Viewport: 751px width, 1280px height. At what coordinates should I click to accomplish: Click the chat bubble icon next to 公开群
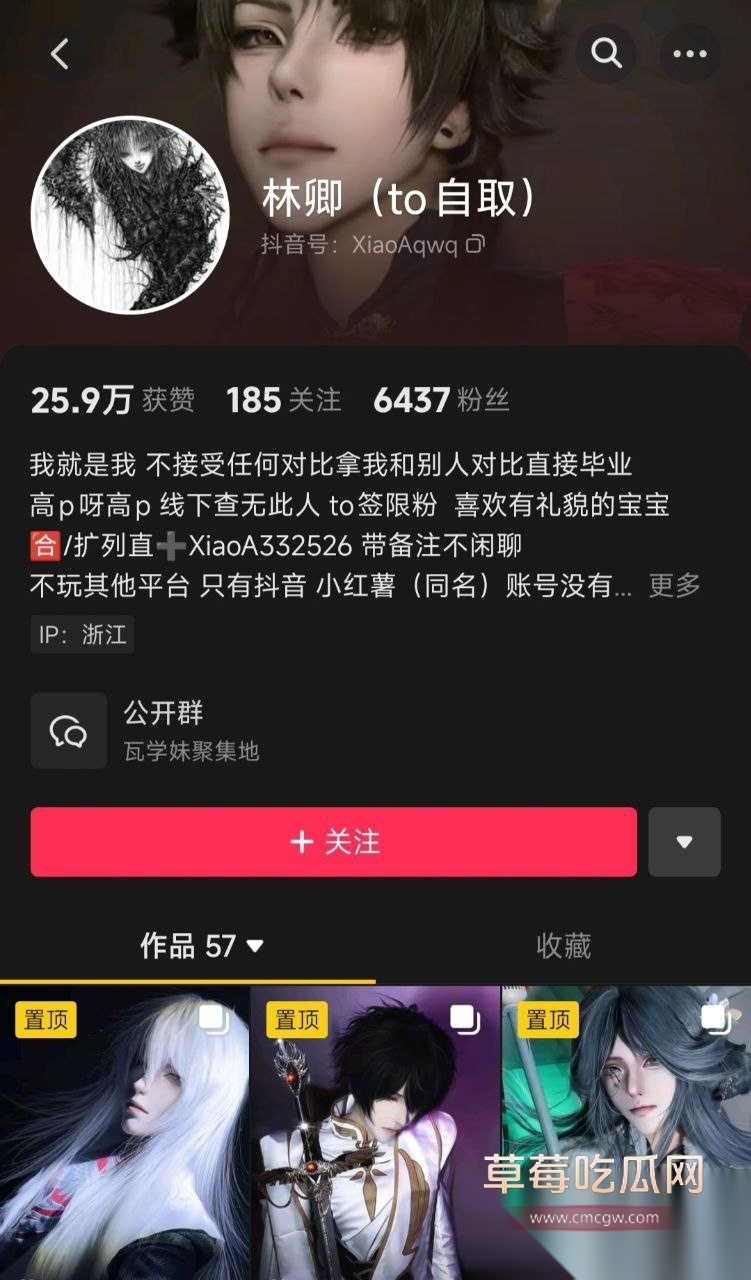(x=68, y=730)
